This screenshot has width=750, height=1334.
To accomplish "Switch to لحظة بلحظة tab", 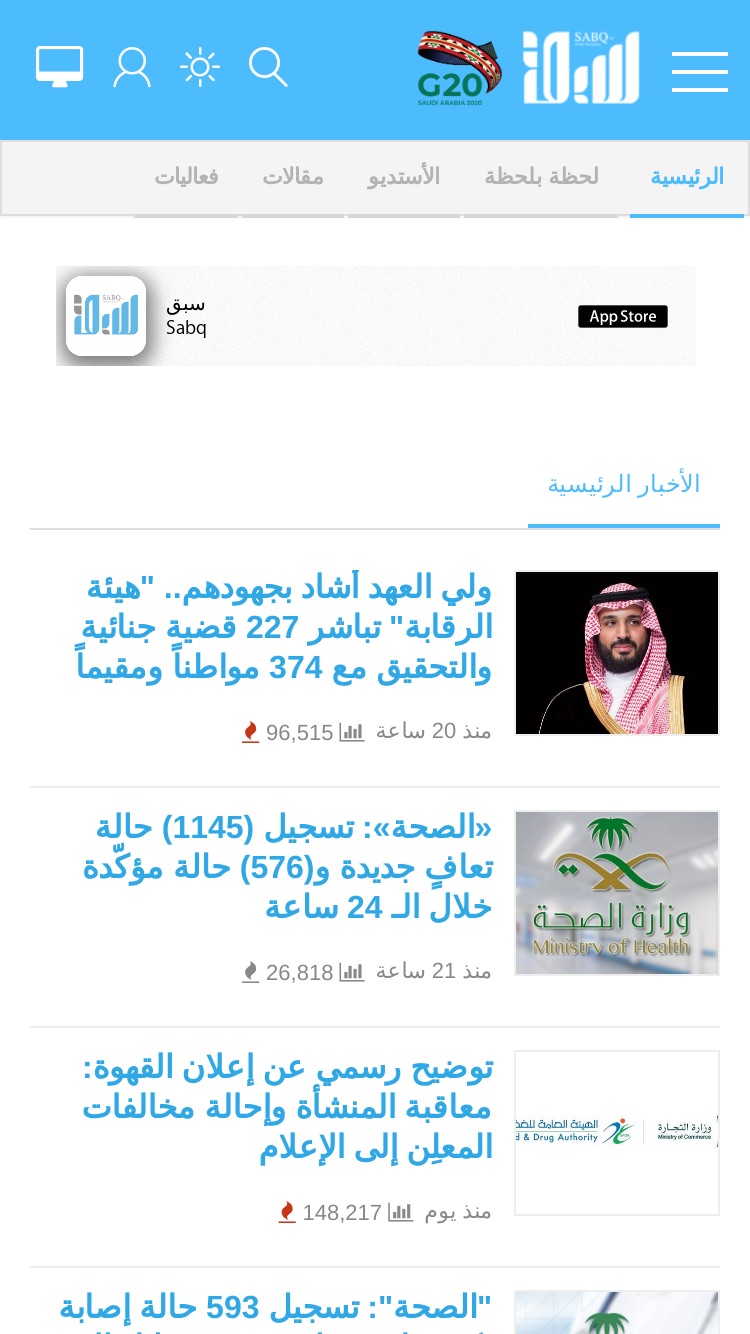I will click(541, 178).
